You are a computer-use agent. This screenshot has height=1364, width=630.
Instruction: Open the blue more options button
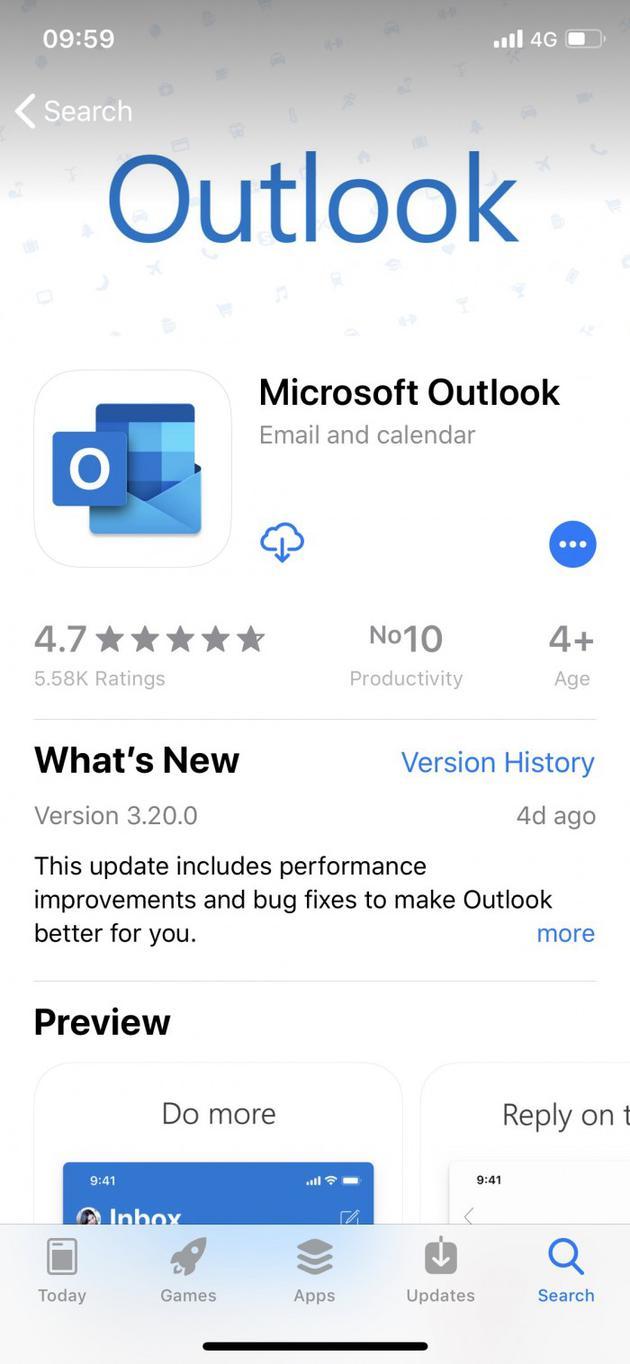pyautogui.click(x=572, y=545)
